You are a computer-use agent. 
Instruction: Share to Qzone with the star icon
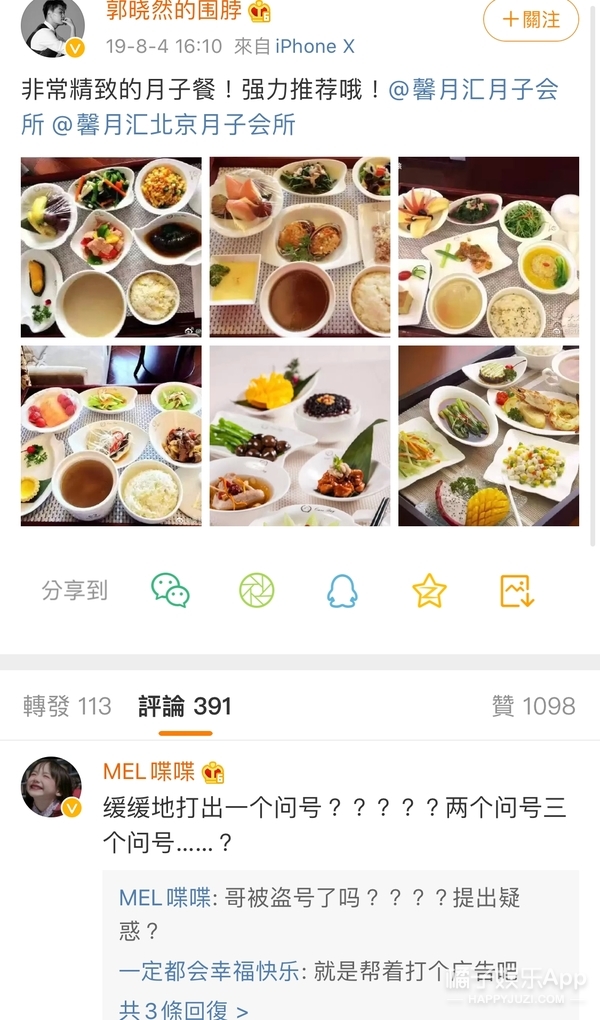coord(429,591)
